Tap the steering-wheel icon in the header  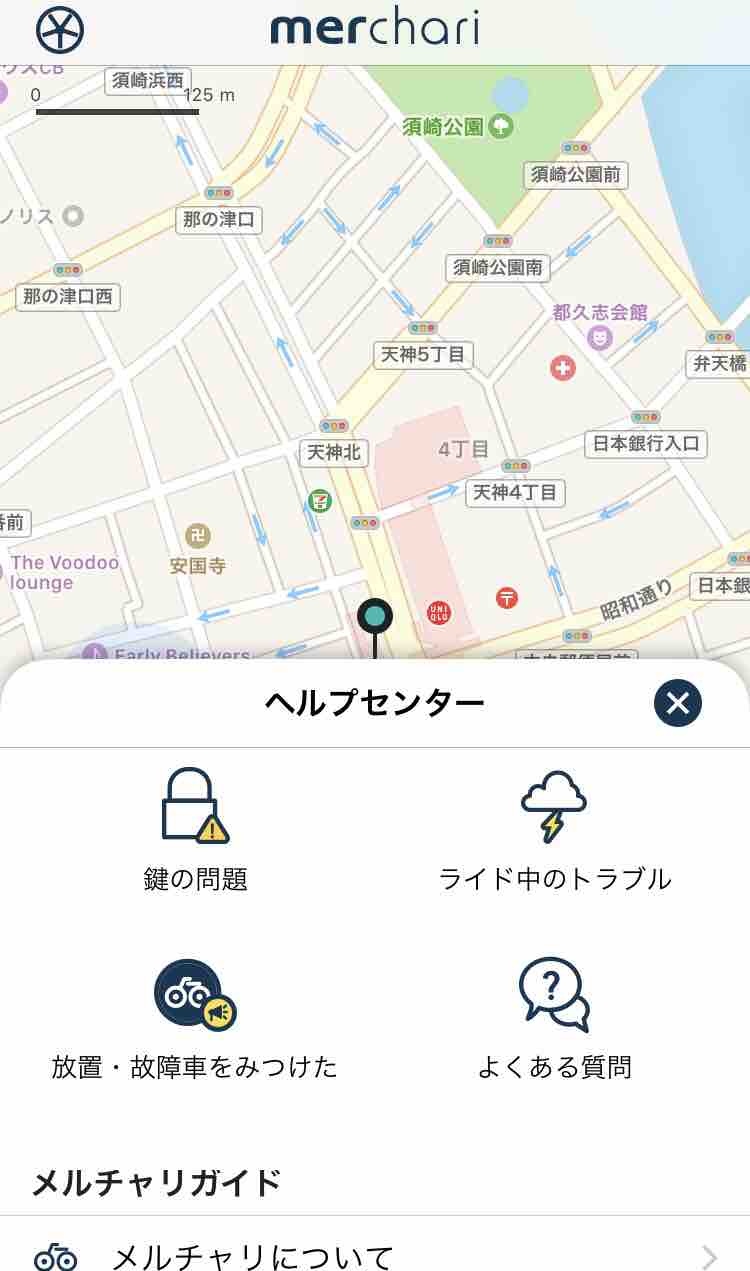tap(60, 30)
